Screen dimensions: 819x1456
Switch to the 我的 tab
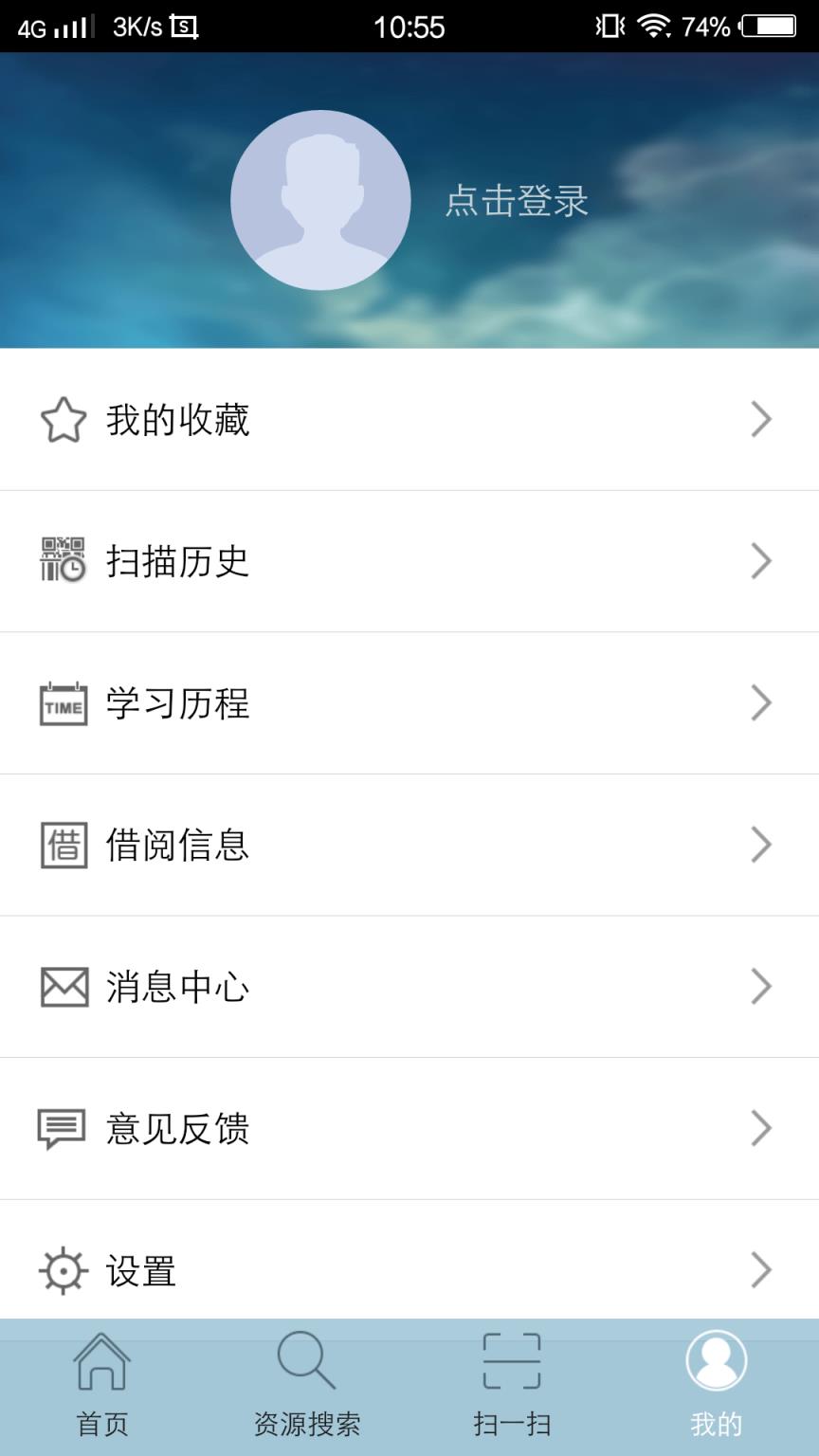click(717, 1384)
